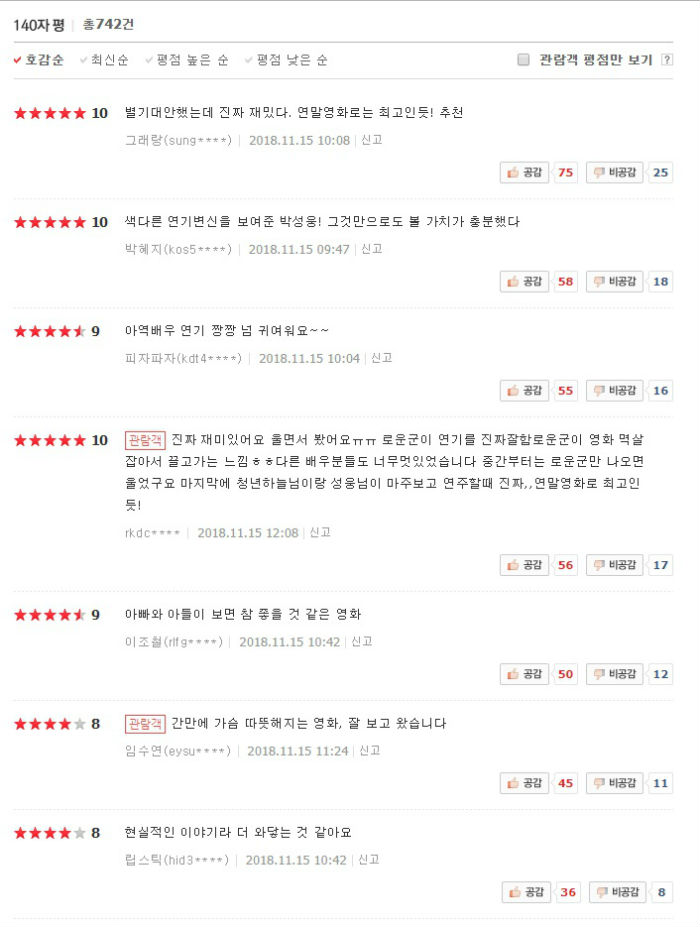Sort reviews by 호감순
Screen dimensions: 700x927
point(39,60)
